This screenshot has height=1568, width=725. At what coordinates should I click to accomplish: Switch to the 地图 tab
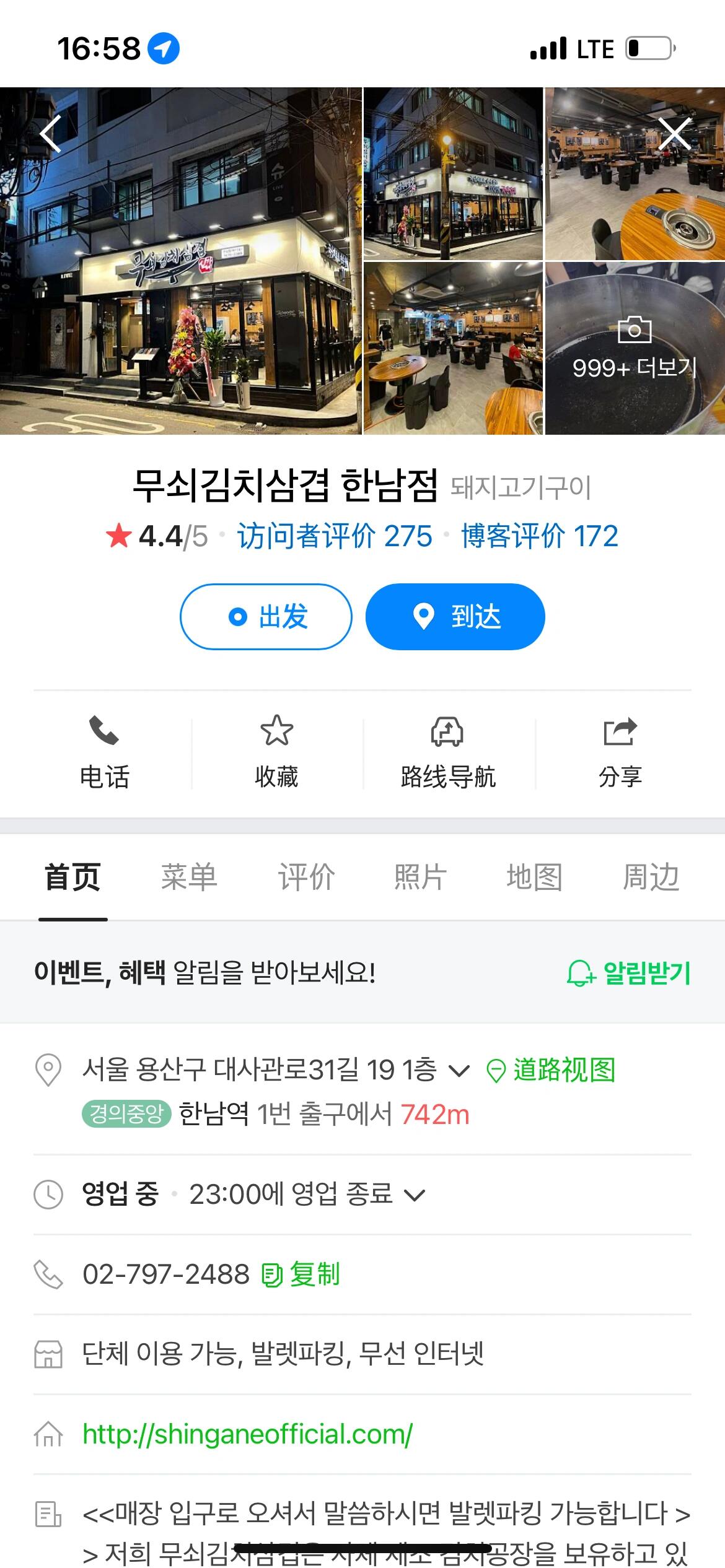[x=534, y=878]
